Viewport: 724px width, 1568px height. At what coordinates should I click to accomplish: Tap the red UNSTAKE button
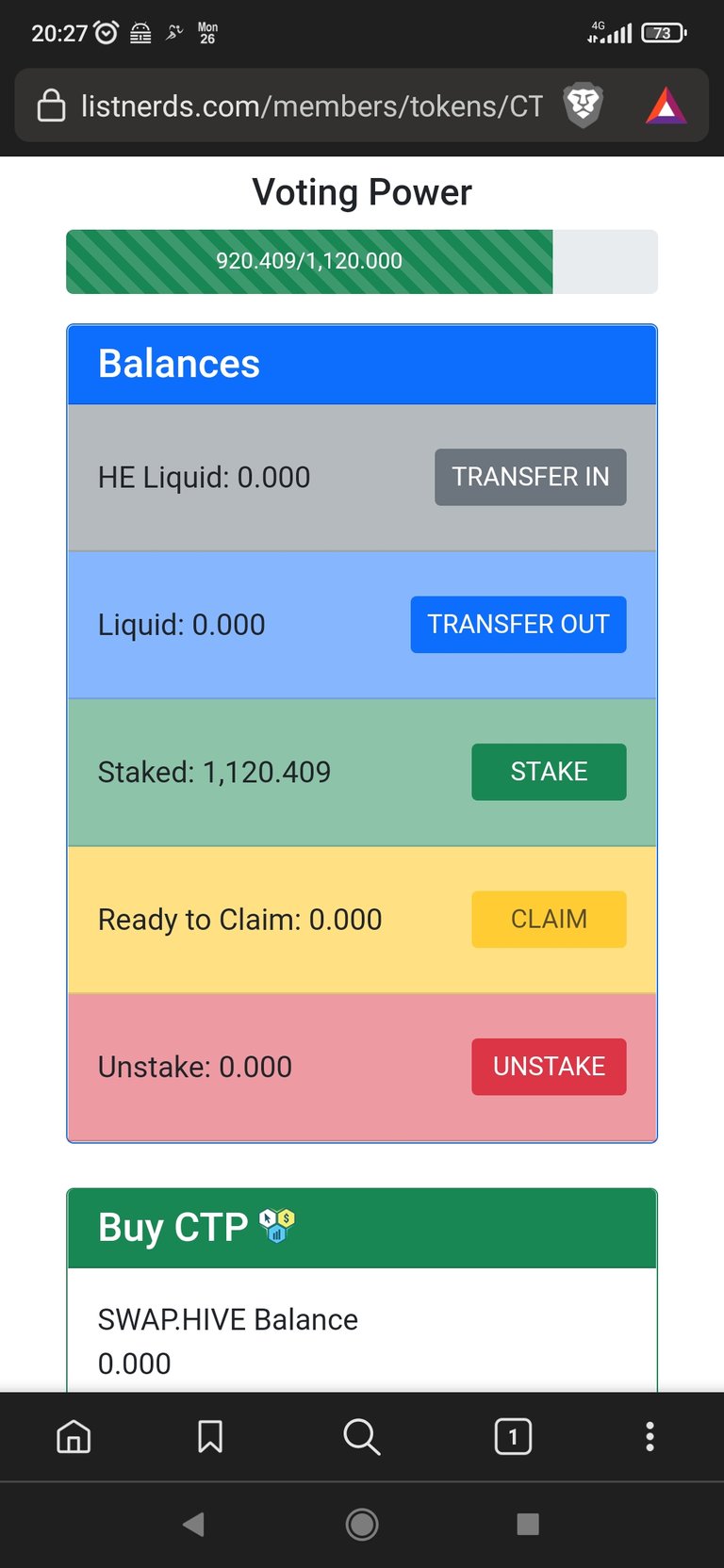(549, 1067)
